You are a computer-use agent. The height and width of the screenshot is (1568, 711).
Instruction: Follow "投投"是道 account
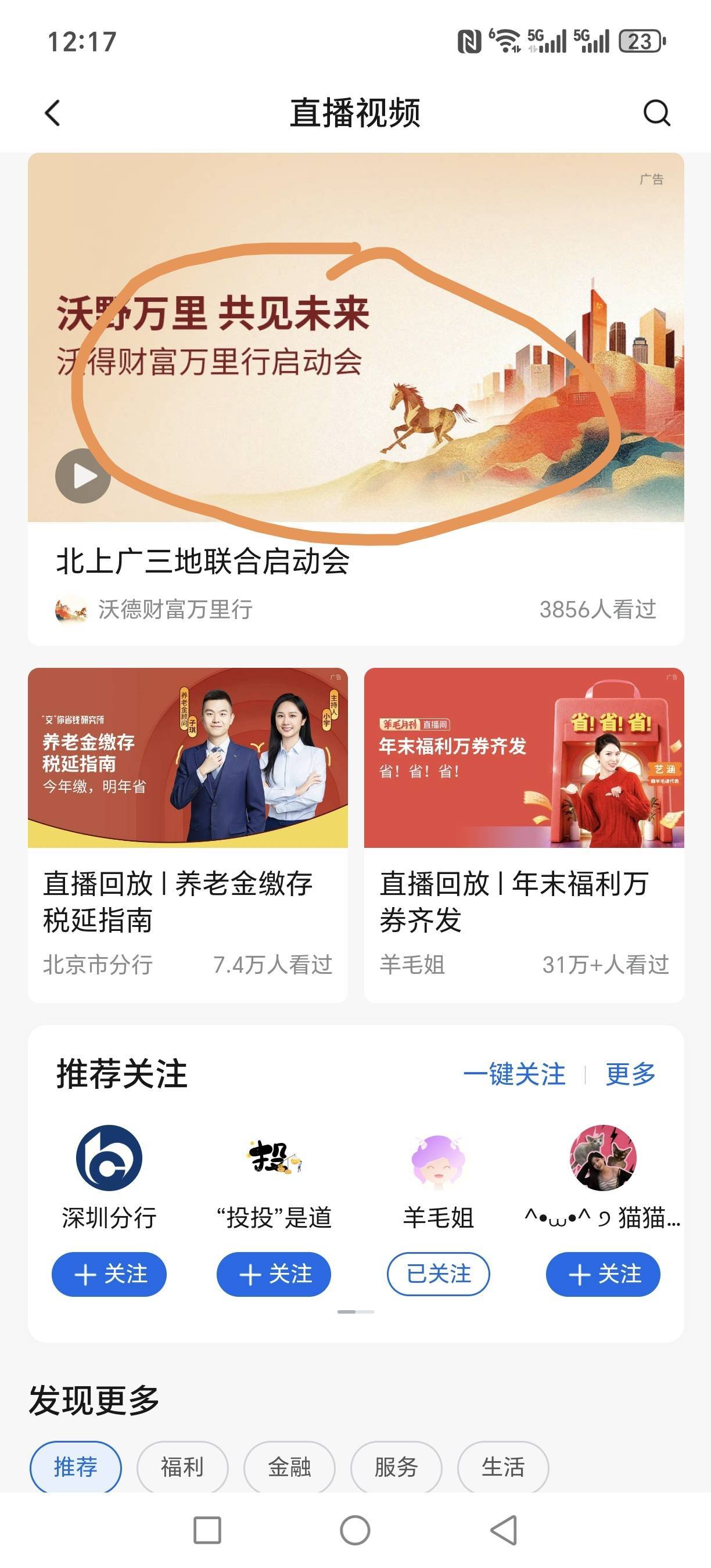pyautogui.click(x=274, y=1274)
